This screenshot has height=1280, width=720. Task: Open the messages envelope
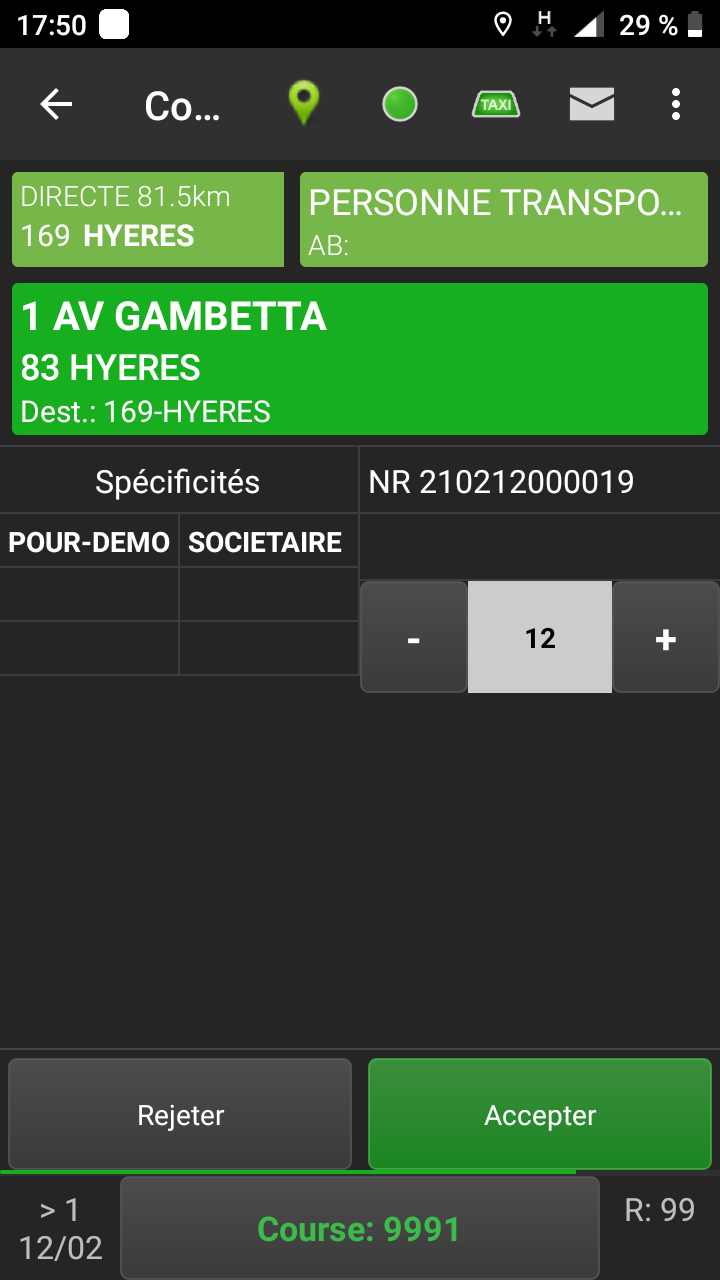[x=592, y=104]
